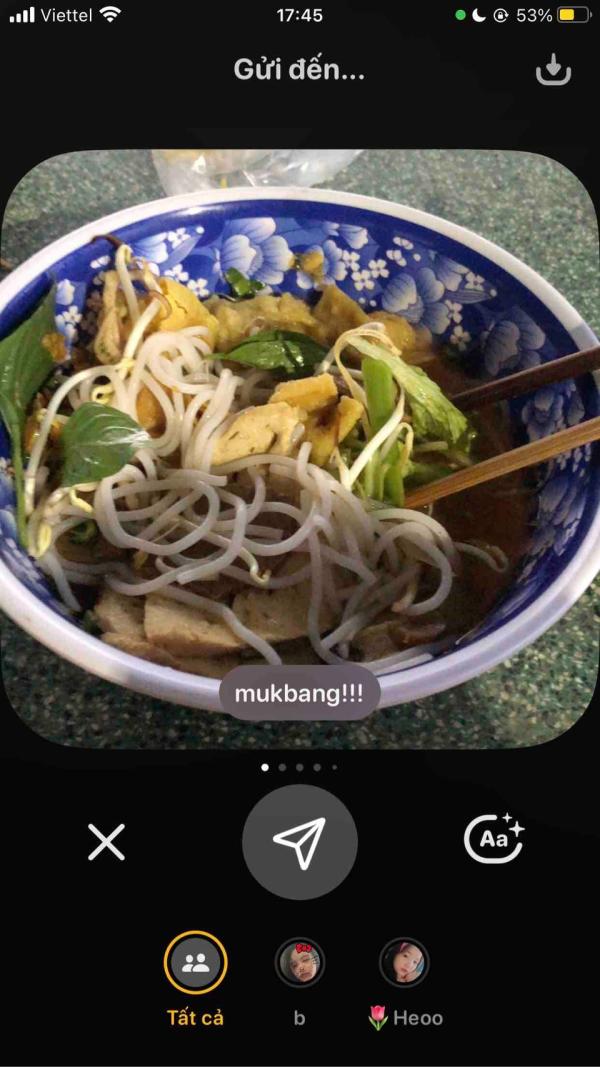Send the photo with the paper plane button
600x1067 pixels.
pos(299,842)
